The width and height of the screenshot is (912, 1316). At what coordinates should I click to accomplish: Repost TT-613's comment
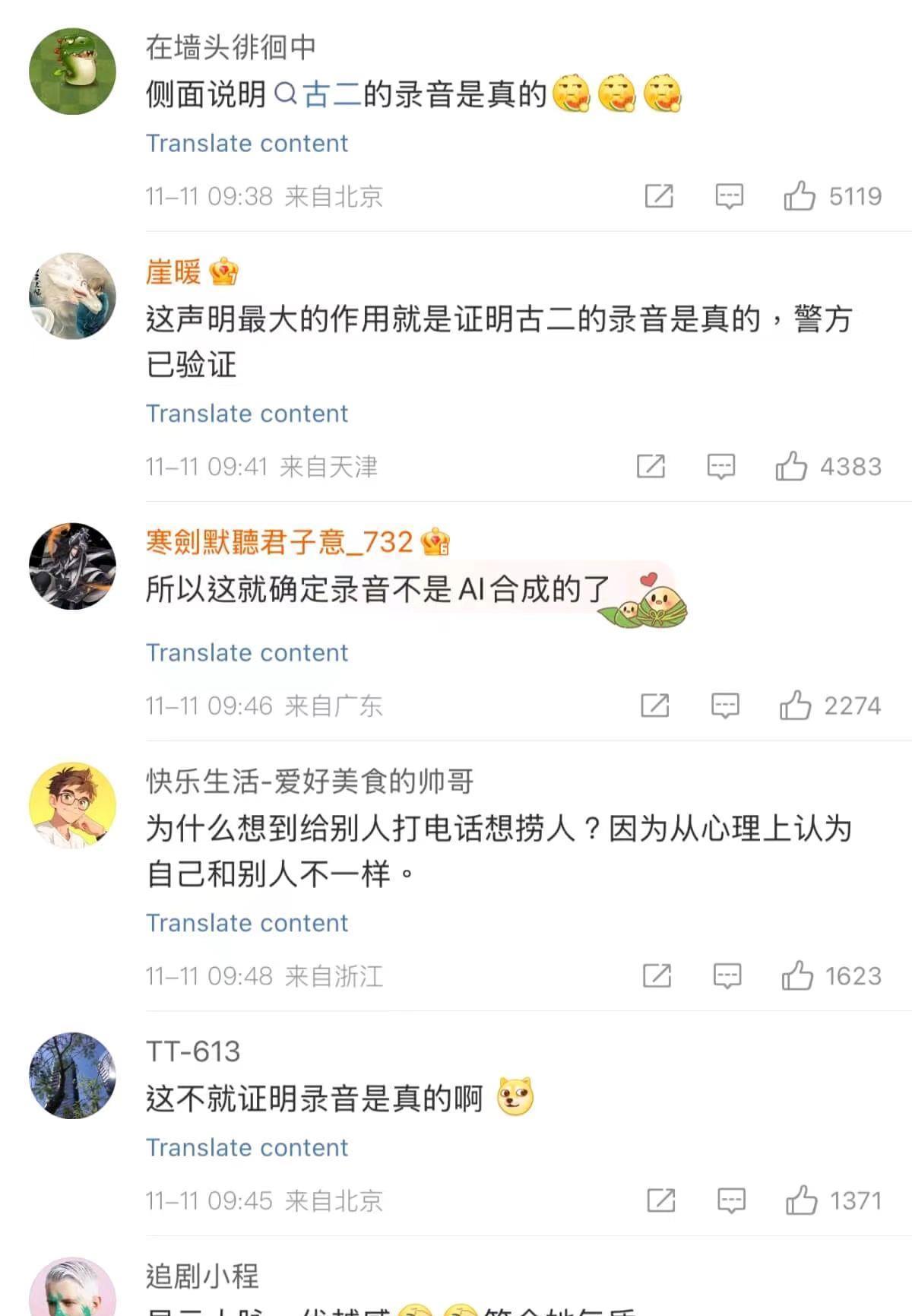(660, 1200)
